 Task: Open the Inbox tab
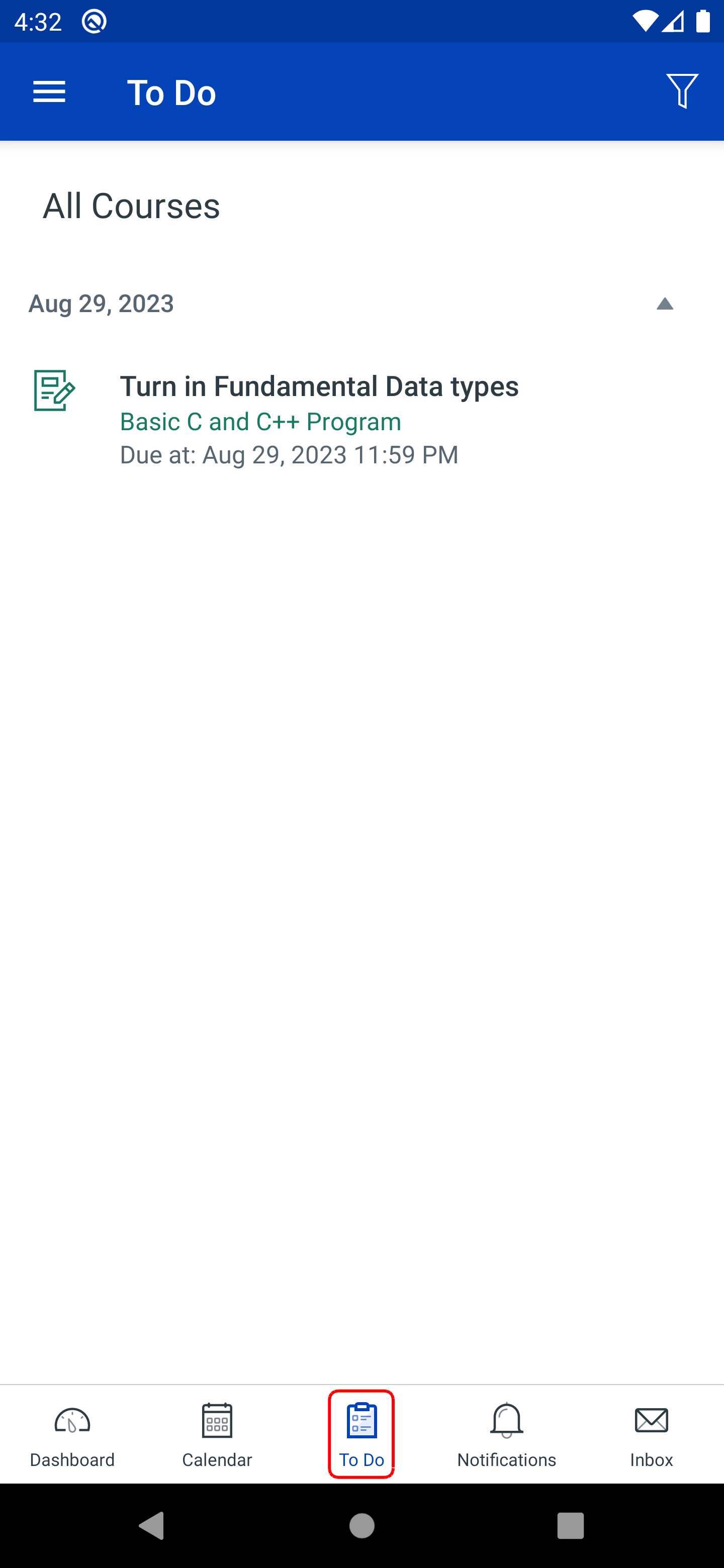(x=651, y=1434)
